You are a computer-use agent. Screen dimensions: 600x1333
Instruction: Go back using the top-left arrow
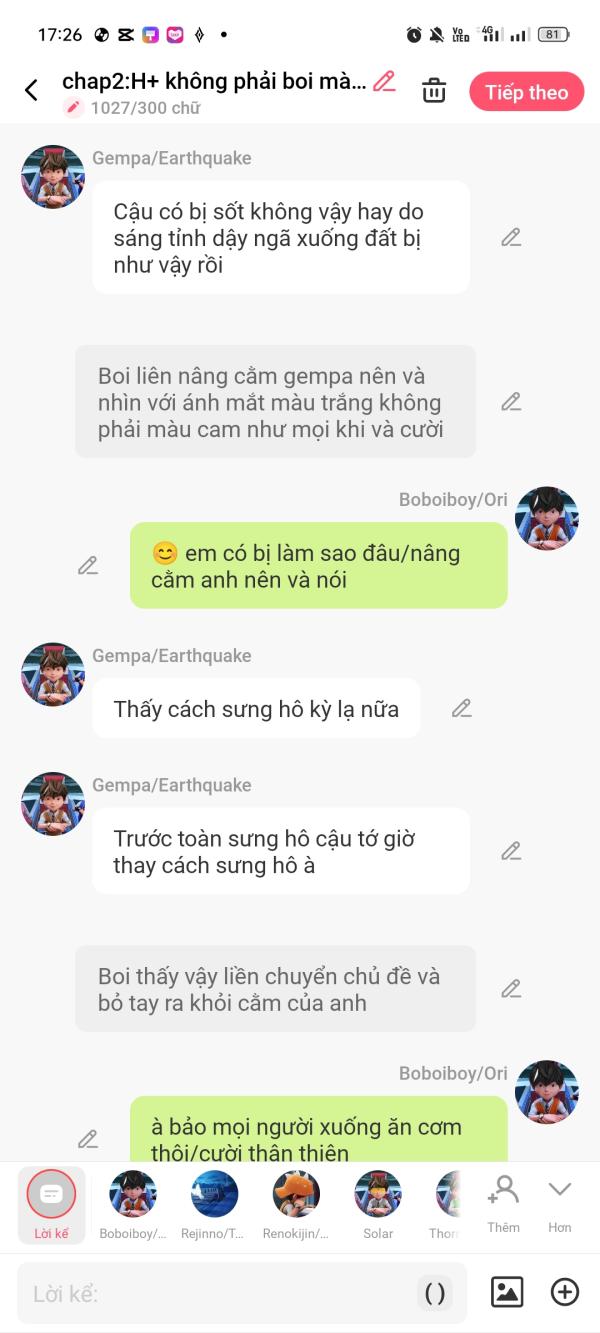(x=31, y=91)
